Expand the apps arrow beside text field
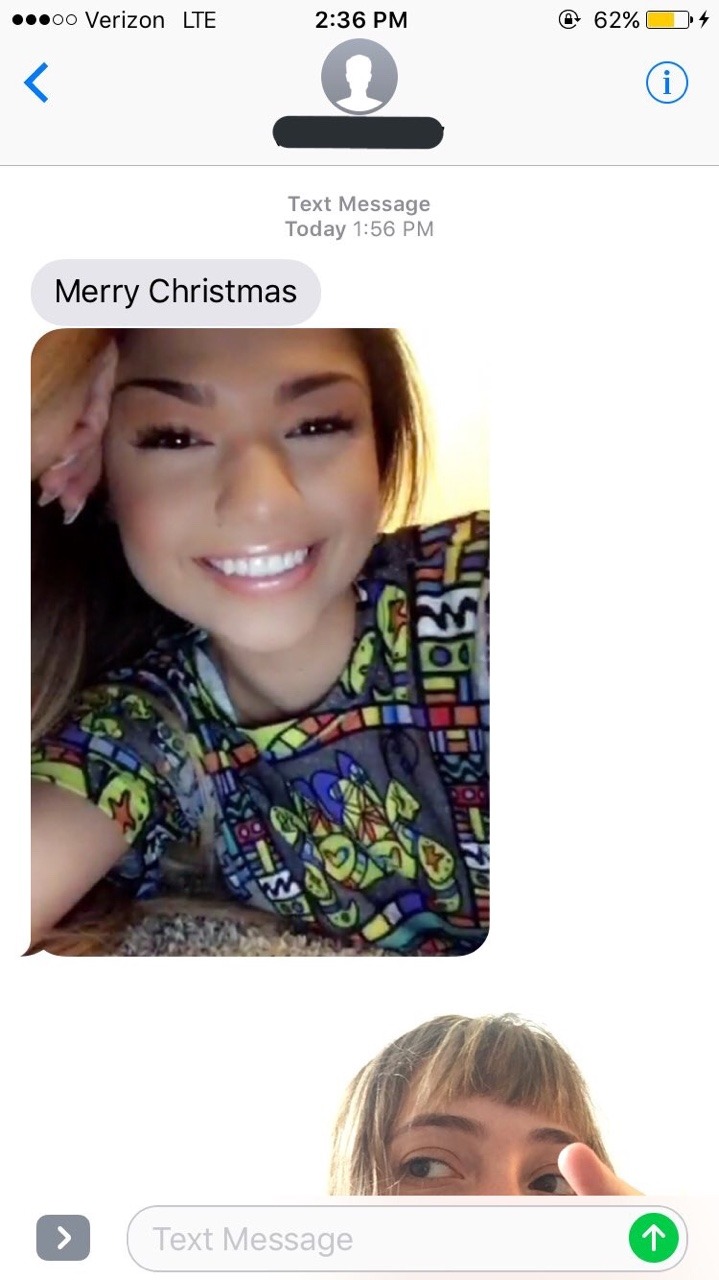 point(63,1238)
